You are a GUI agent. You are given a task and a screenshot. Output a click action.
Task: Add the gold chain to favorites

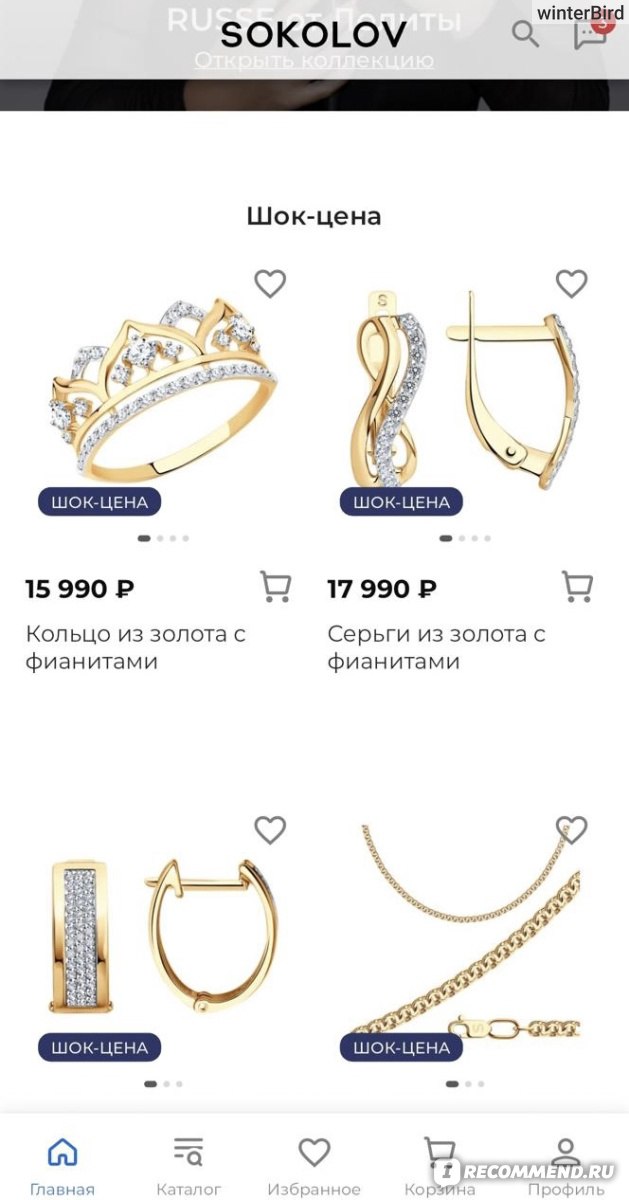coord(572,830)
